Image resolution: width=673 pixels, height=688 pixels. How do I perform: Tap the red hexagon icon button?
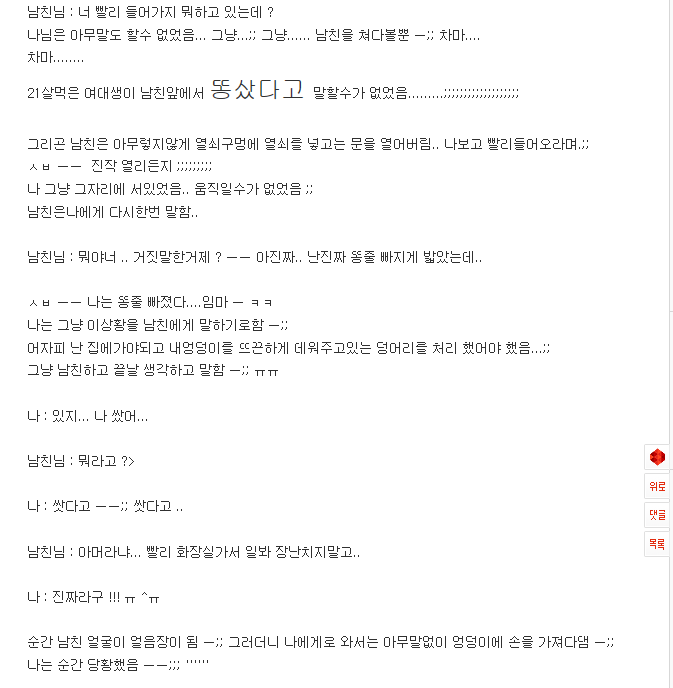click(x=657, y=457)
